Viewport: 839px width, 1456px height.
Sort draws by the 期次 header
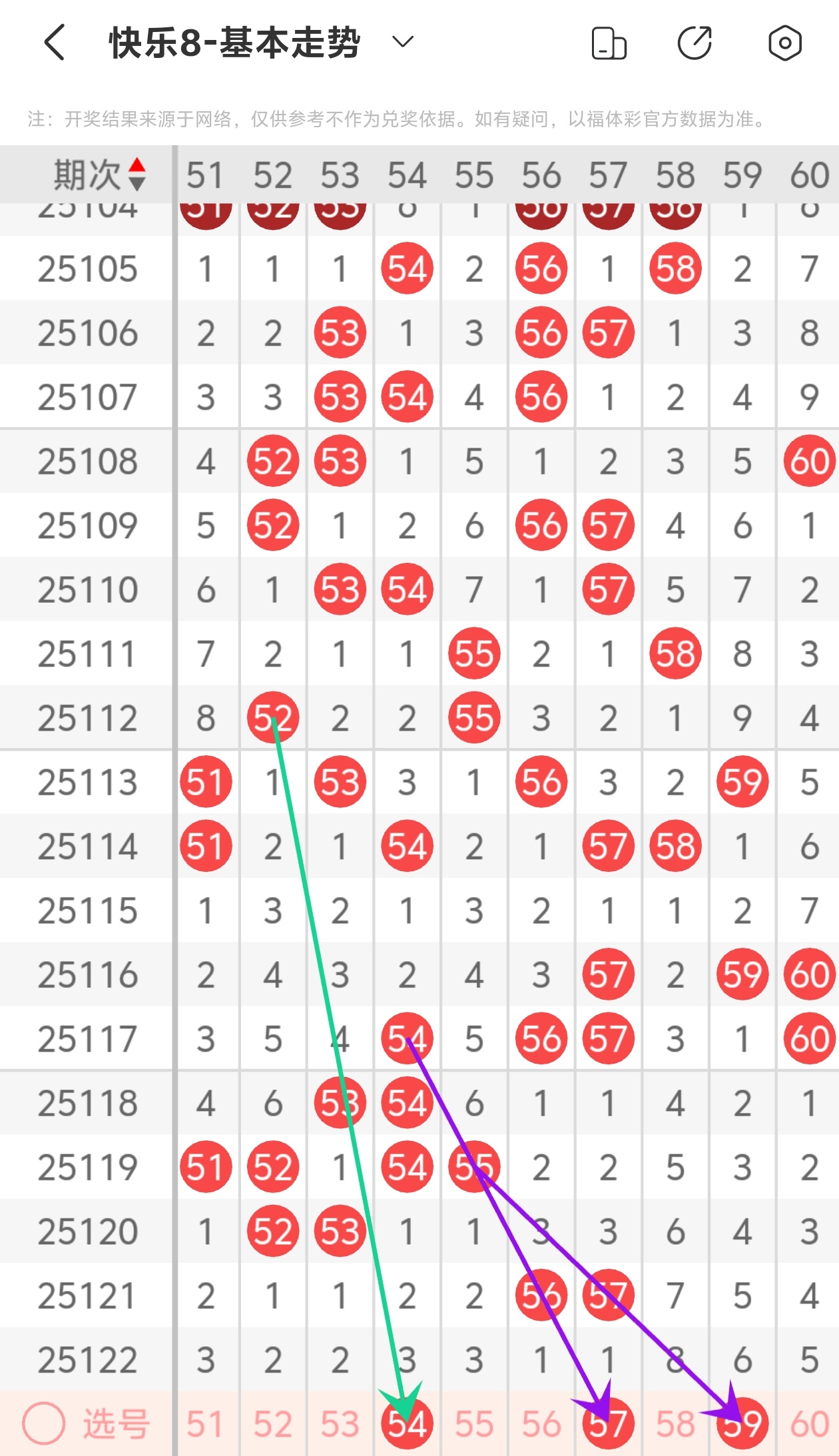coord(99,175)
